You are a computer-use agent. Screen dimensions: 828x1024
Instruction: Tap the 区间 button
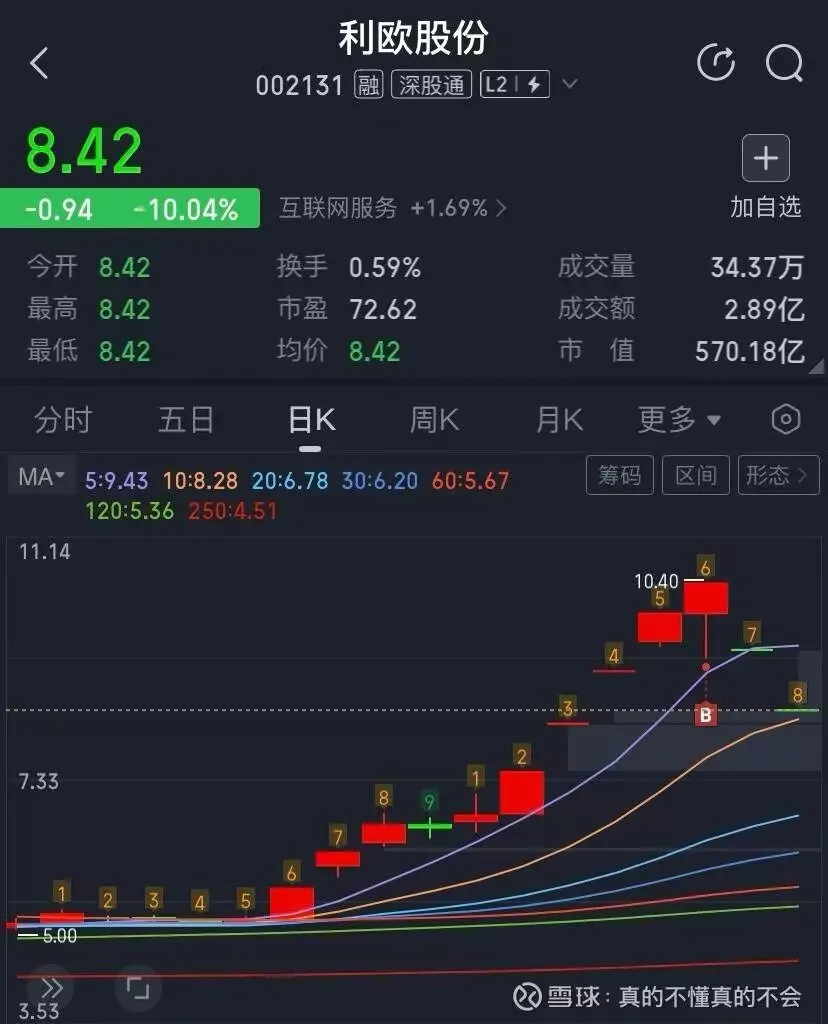(695, 476)
